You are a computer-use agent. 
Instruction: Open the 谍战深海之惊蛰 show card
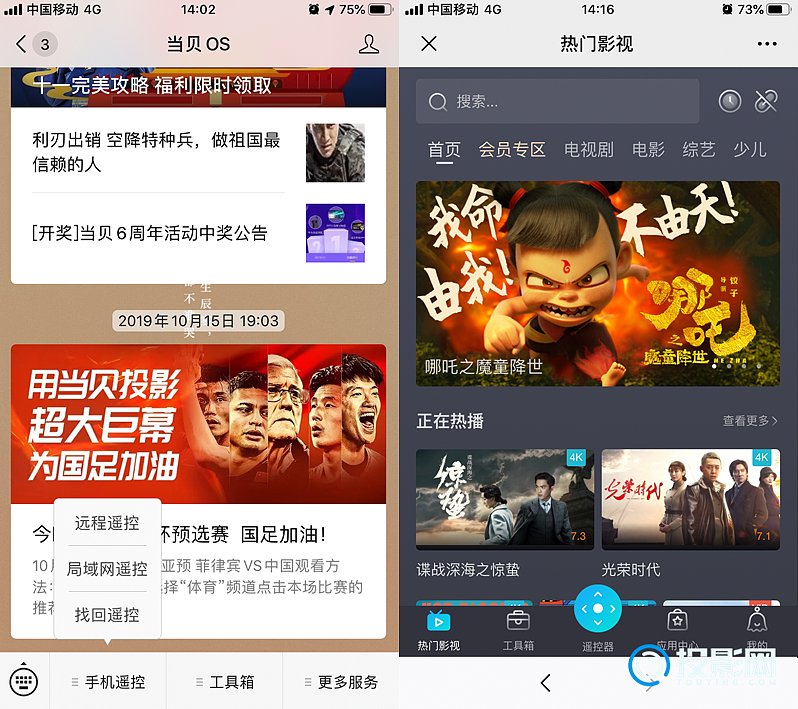point(505,512)
